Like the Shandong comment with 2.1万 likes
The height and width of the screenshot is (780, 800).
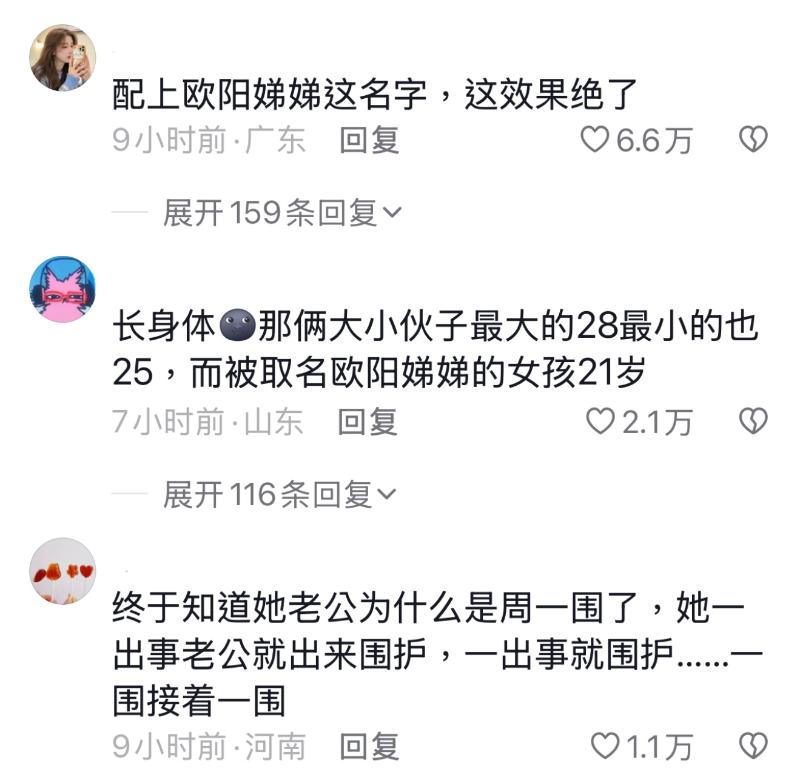point(599,422)
